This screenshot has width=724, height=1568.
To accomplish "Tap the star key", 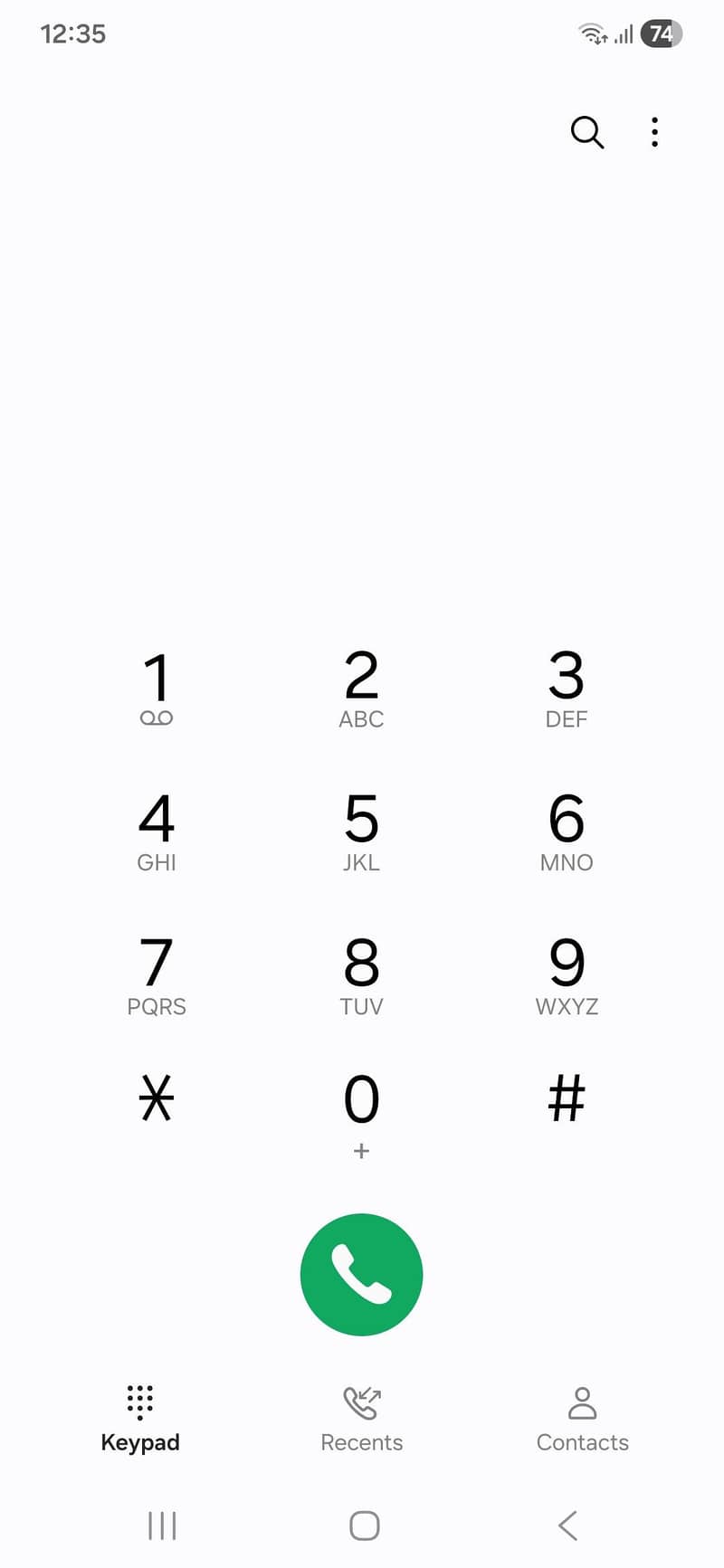I will tap(157, 1098).
